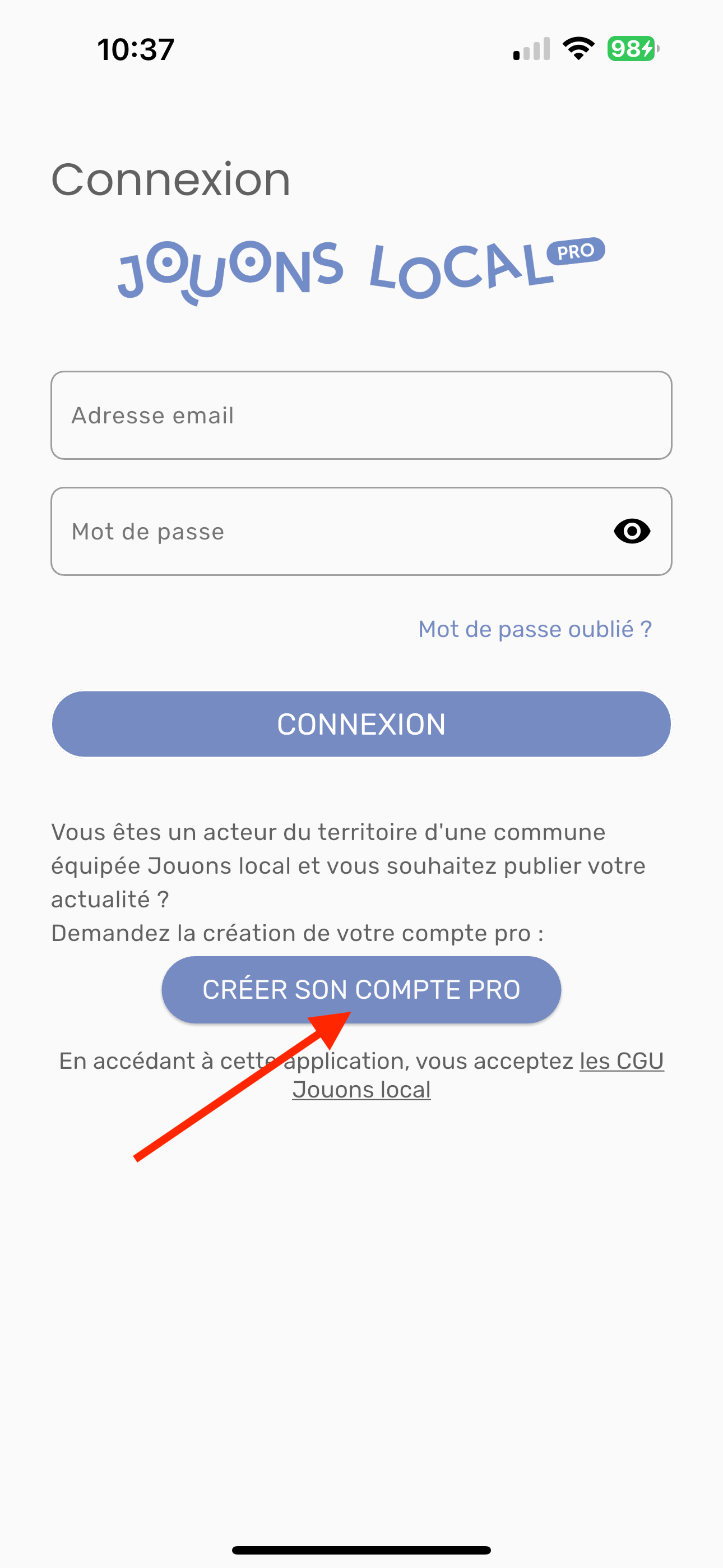Tap the Adresse email field
This screenshot has height=1568, width=723.
[361, 415]
